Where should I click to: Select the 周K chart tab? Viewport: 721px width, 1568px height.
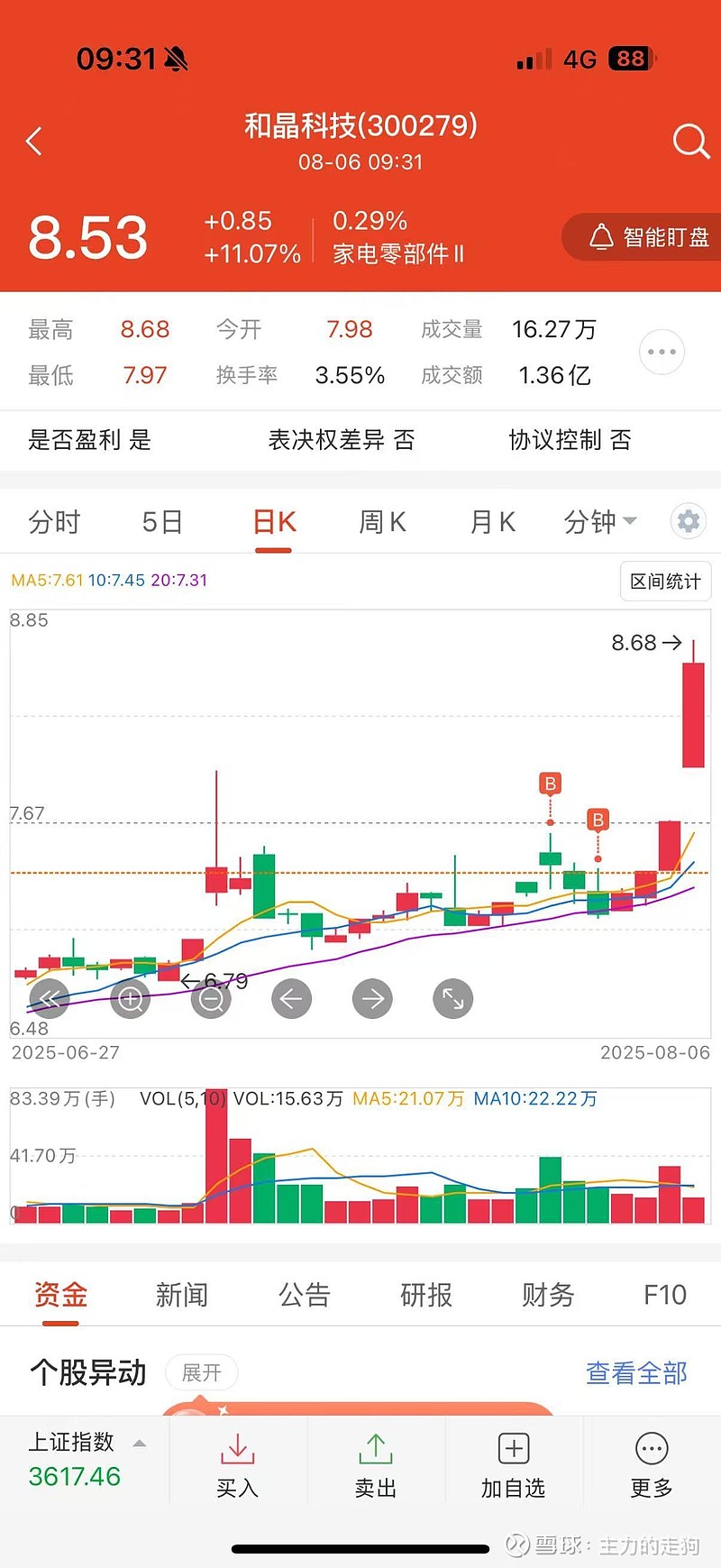[x=382, y=522]
